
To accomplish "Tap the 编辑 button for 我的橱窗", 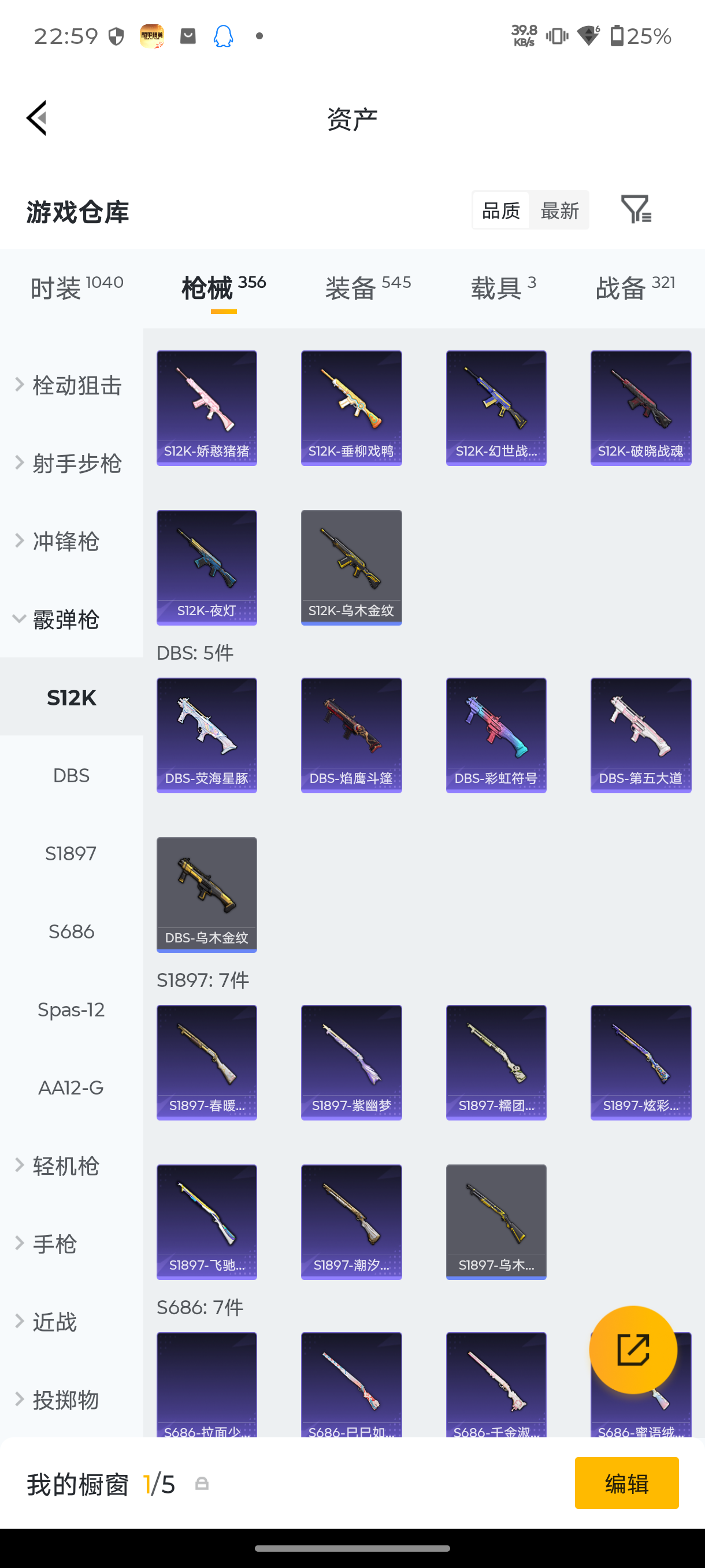I will (626, 1483).
